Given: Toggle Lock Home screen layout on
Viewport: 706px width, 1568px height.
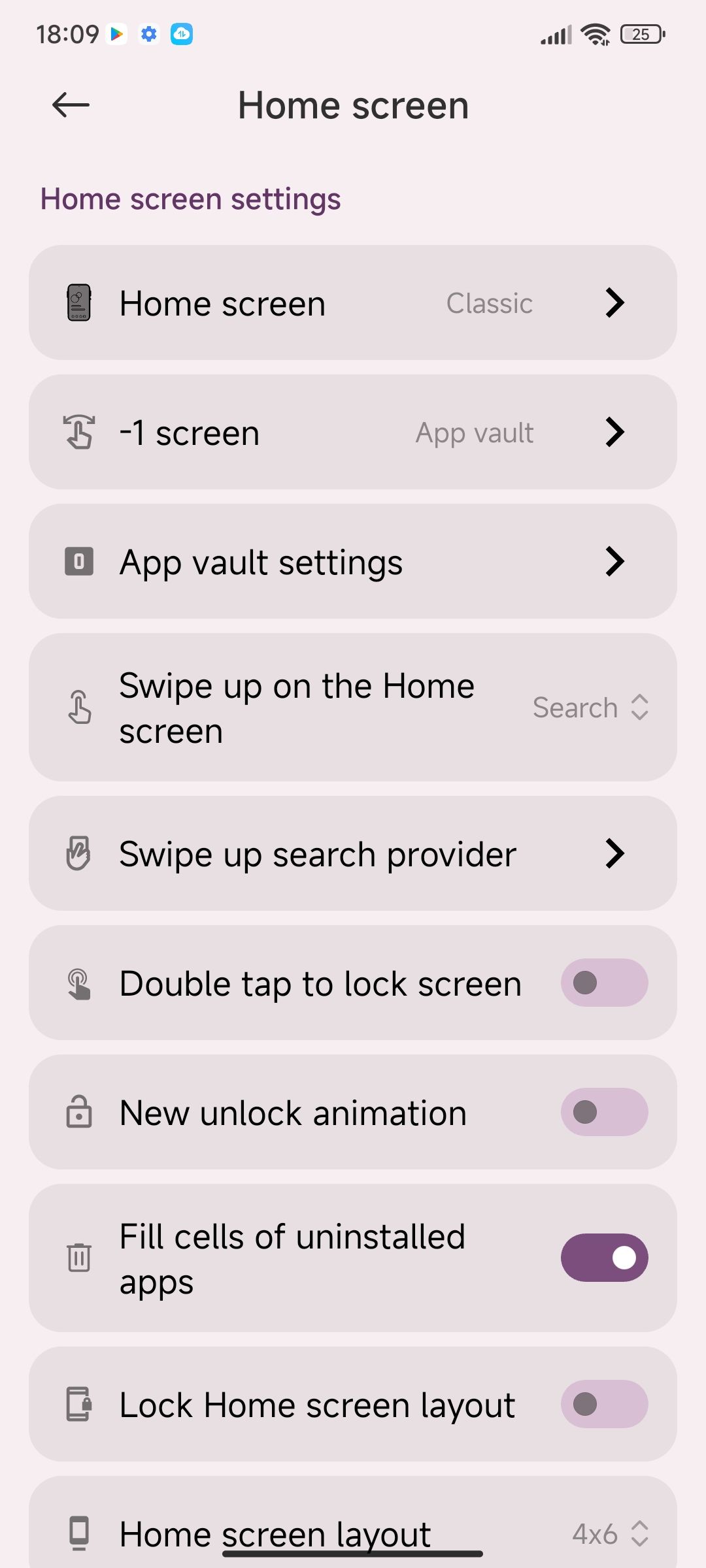Looking at the screenshot, I should click(604, 1404).
